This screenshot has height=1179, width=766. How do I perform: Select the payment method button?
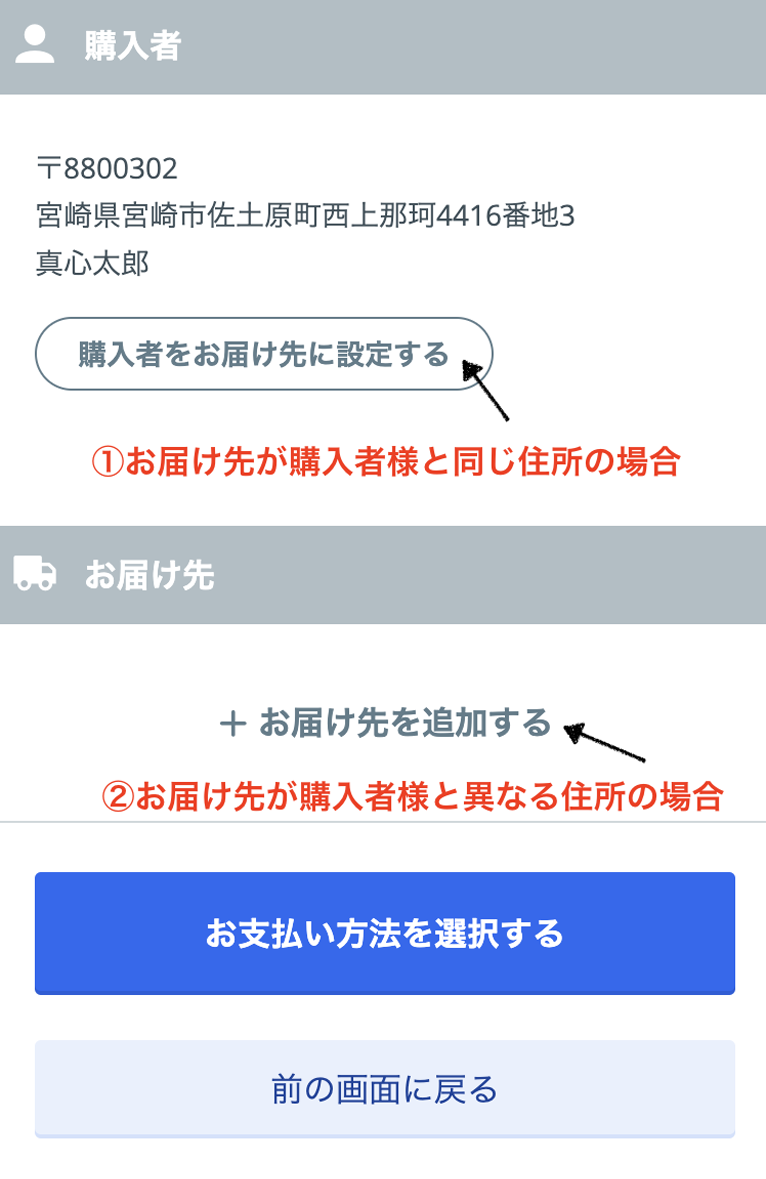[384, 933]
